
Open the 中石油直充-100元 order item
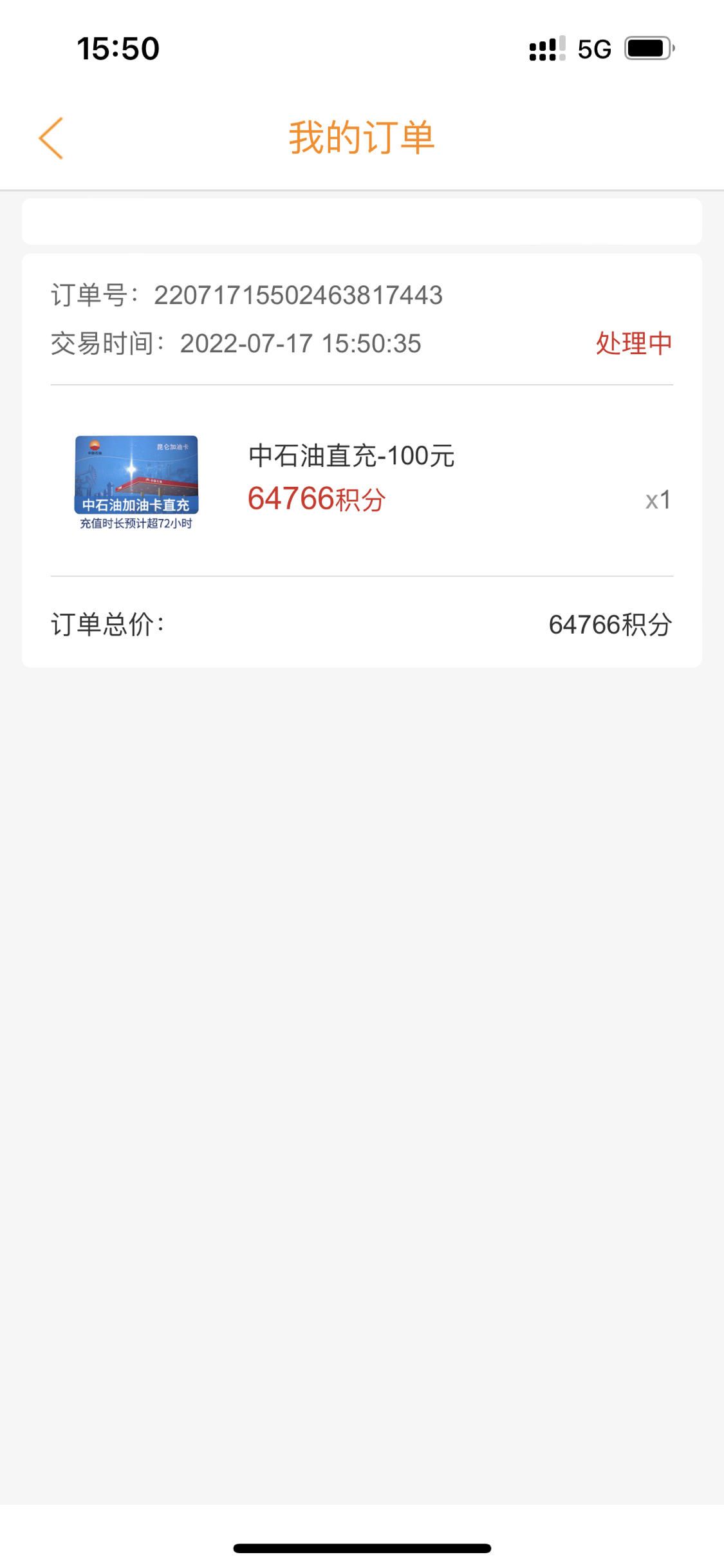(x=362, y=480)
